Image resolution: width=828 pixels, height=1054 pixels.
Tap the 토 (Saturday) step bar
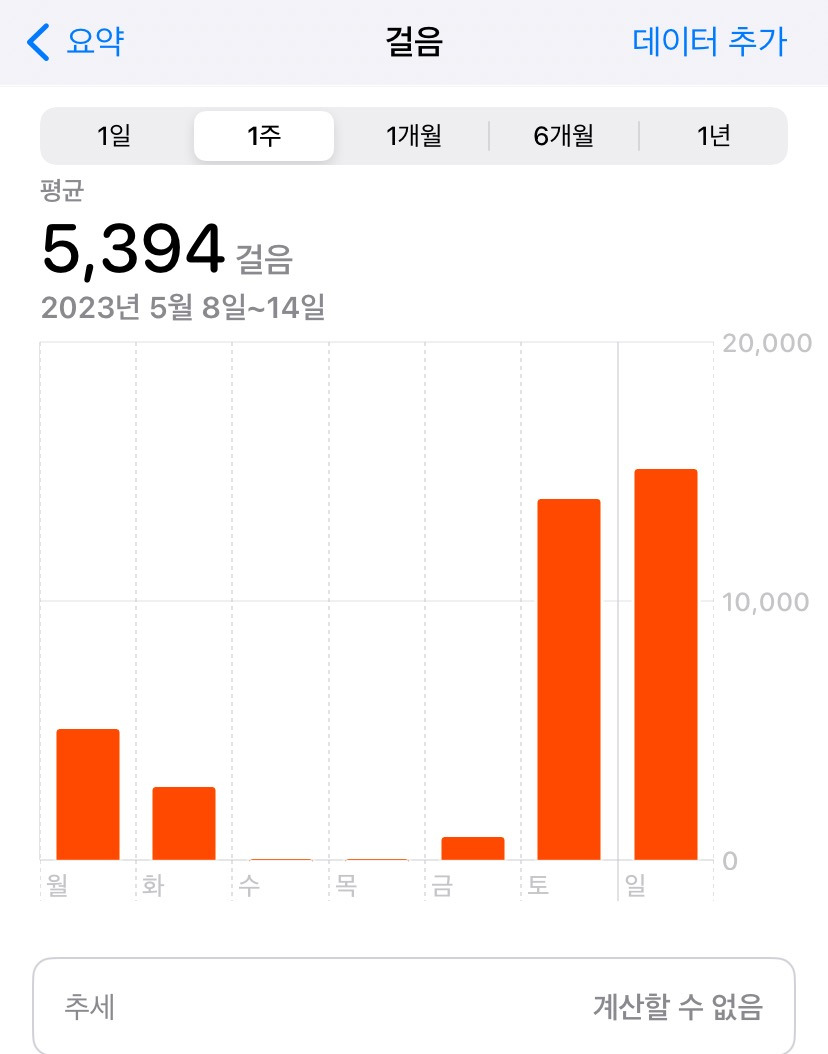[x=569, y=679]
